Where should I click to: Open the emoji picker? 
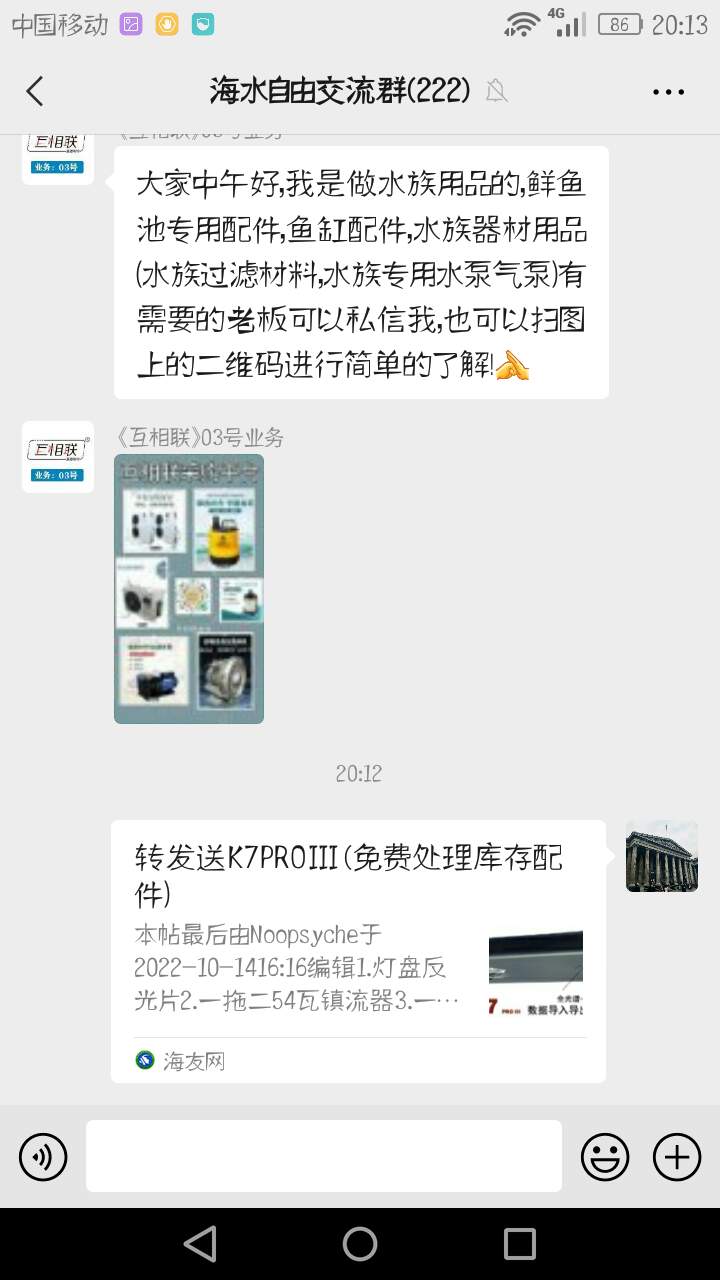coord(605,1157)
